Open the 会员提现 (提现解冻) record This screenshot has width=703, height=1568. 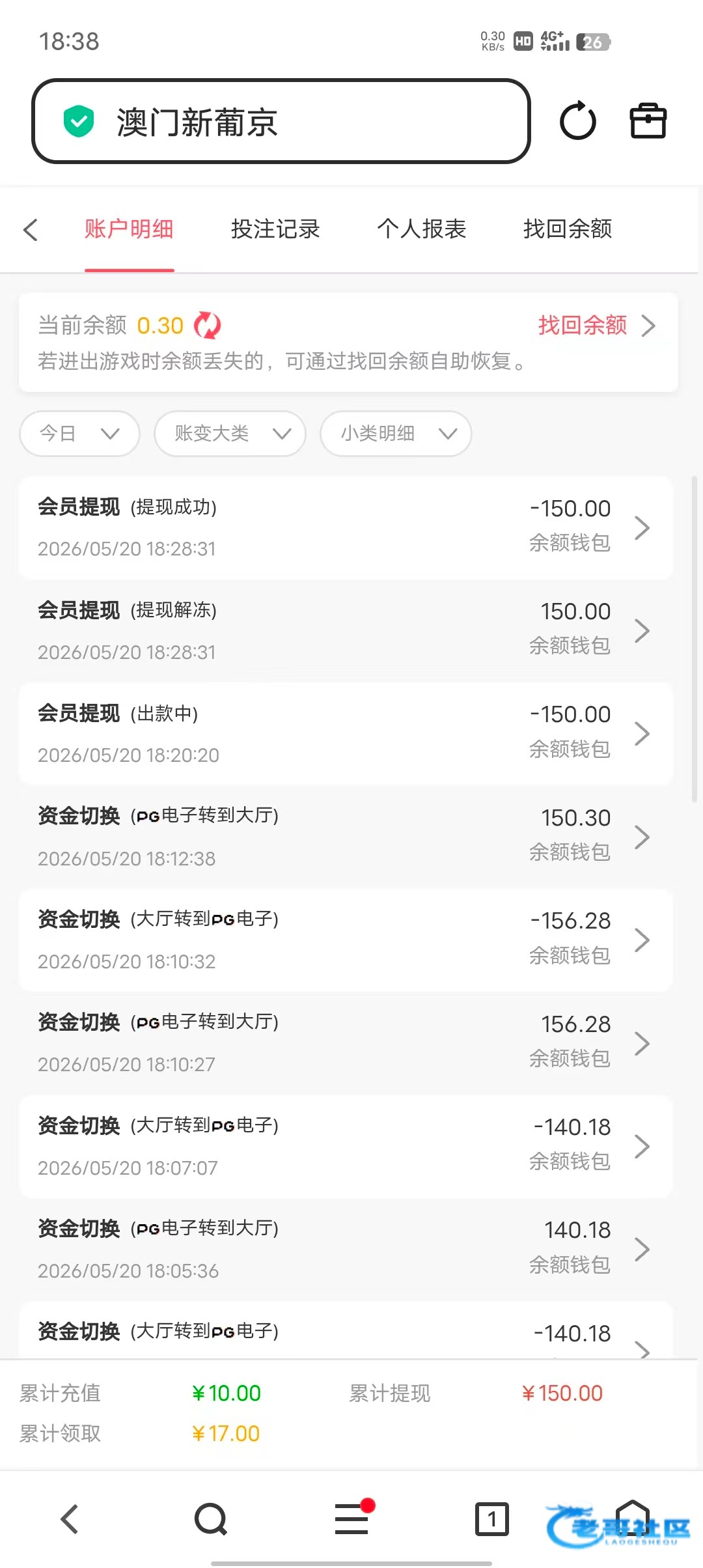[346, 630]
